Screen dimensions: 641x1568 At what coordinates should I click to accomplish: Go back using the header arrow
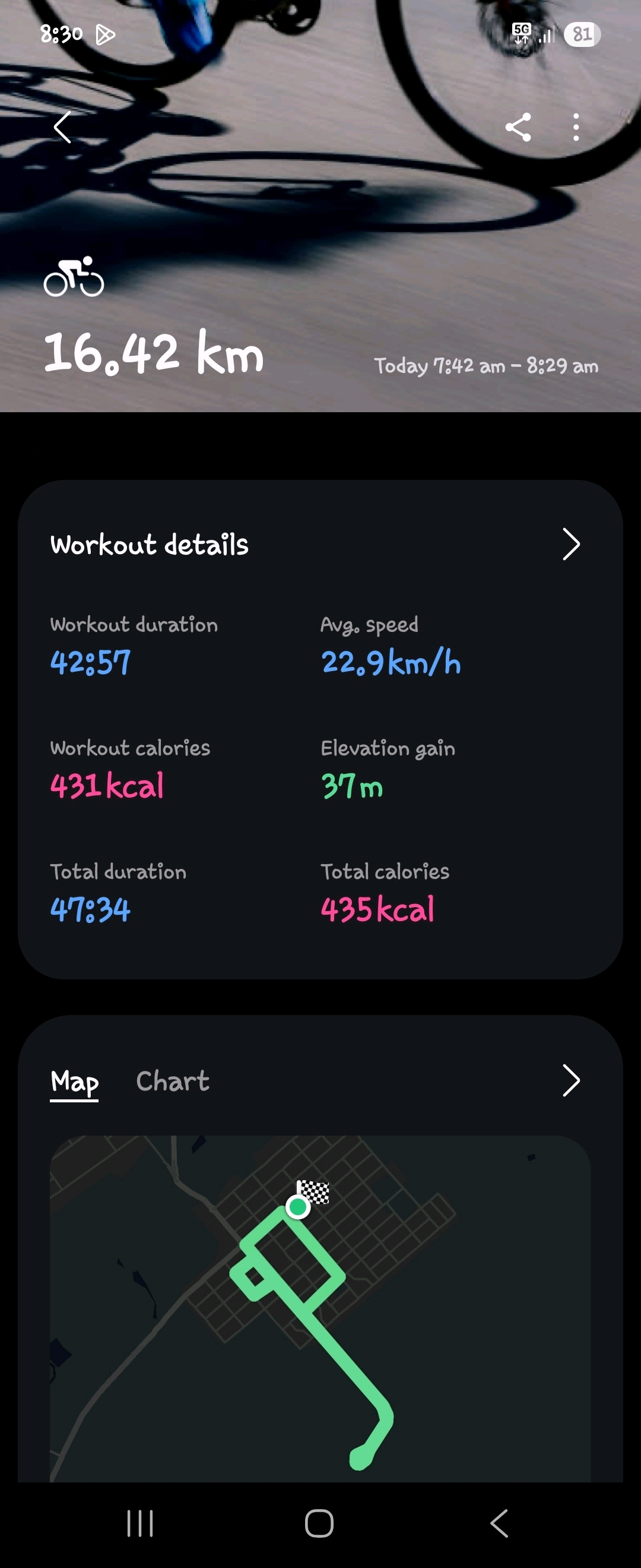point(63,127)
